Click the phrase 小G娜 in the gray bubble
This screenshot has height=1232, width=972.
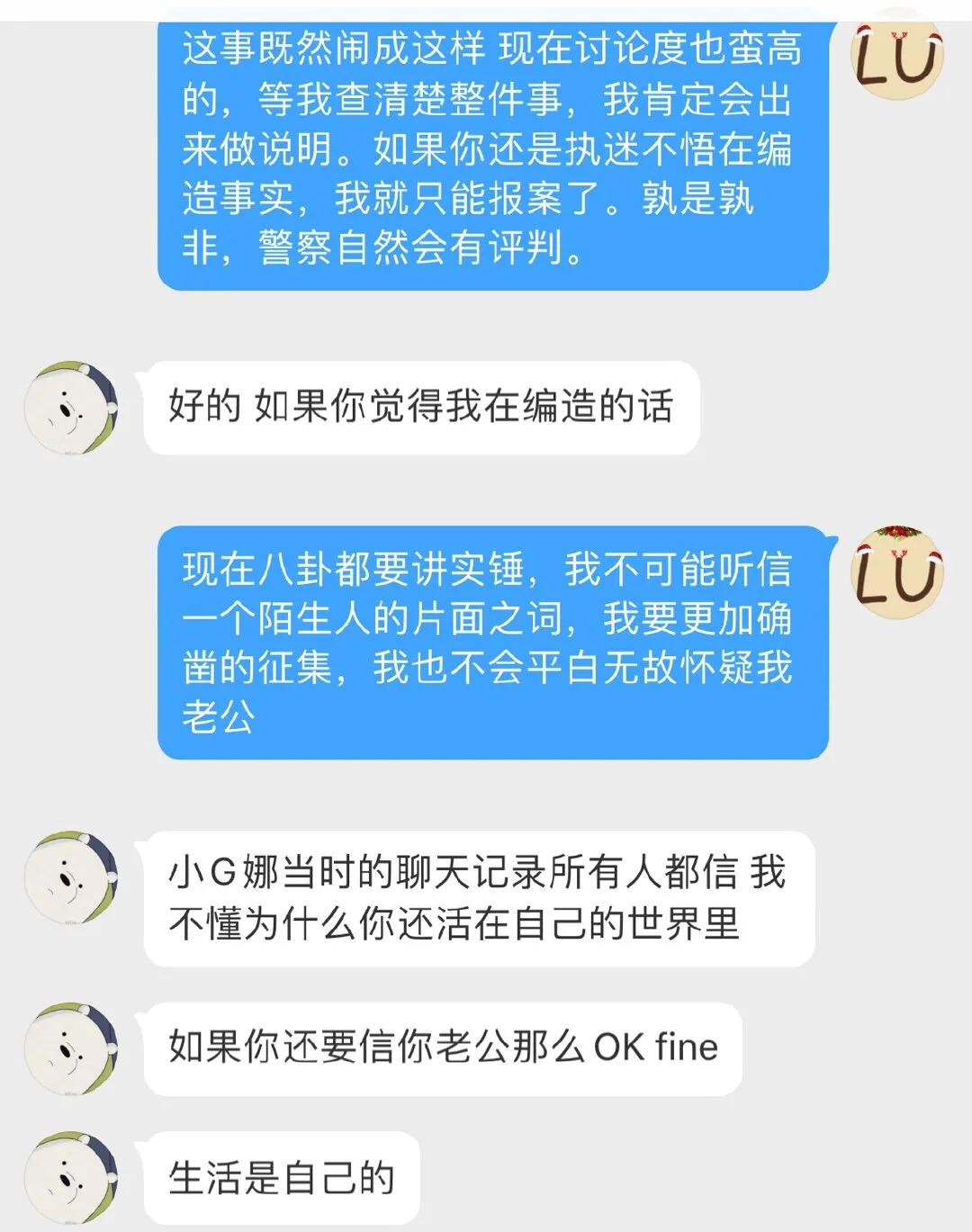click(218, 868)
